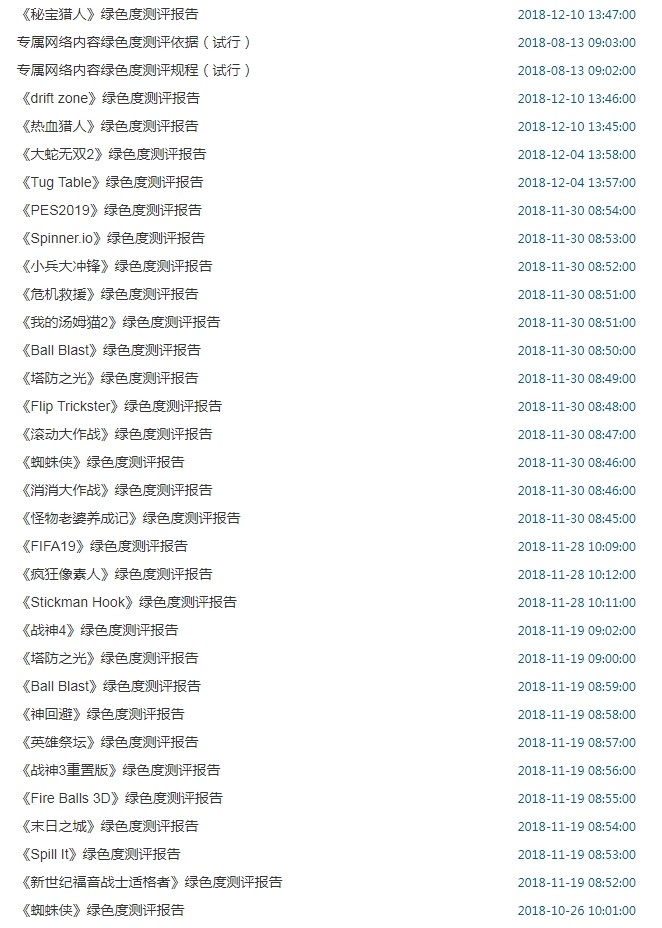The width and height of the screenshot is (662, 928).
Task: Open 专属网络内容绿色度测评规程(试行)
Action: click(134, 70)
